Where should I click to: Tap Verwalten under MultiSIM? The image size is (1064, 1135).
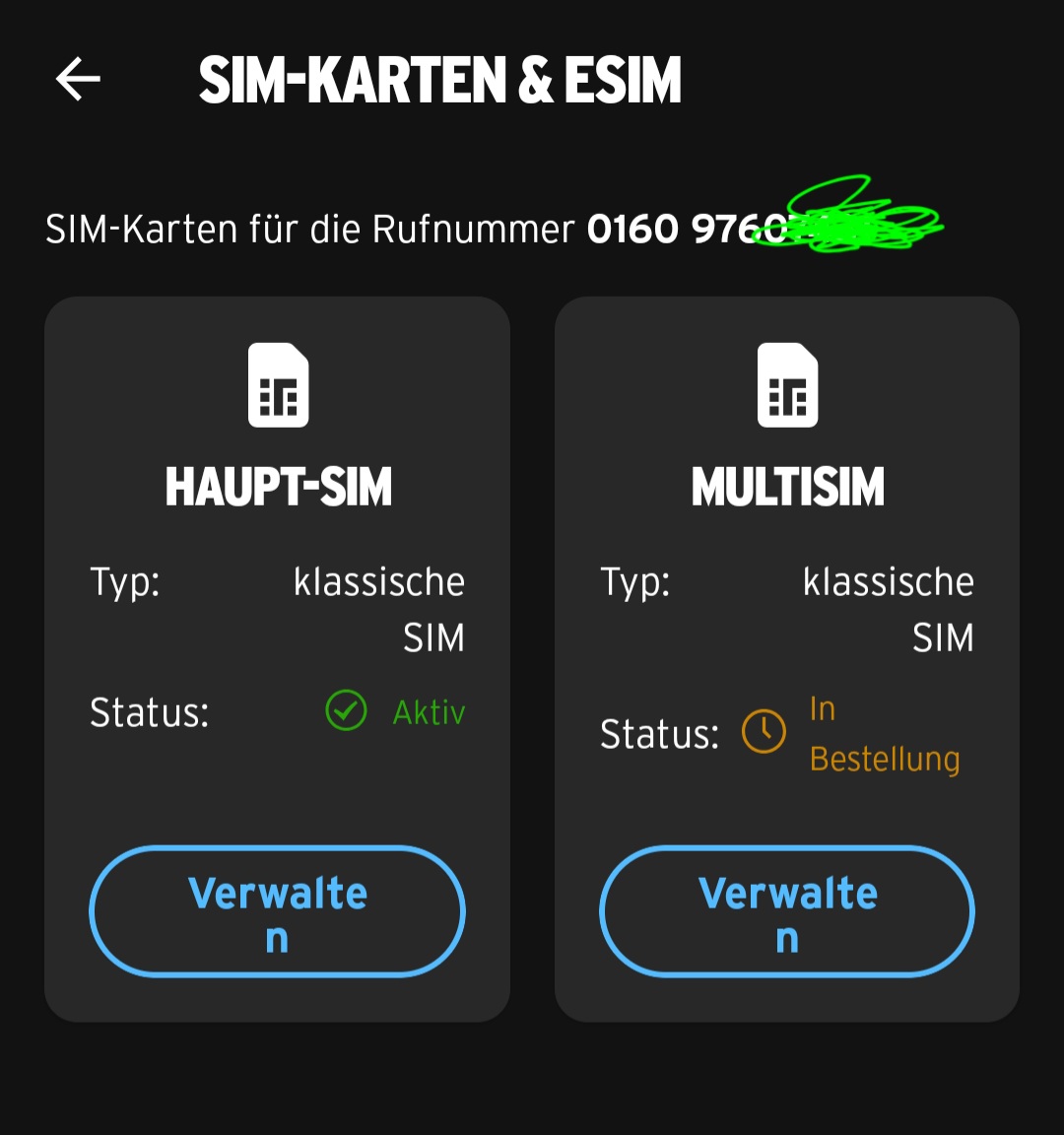786,911
